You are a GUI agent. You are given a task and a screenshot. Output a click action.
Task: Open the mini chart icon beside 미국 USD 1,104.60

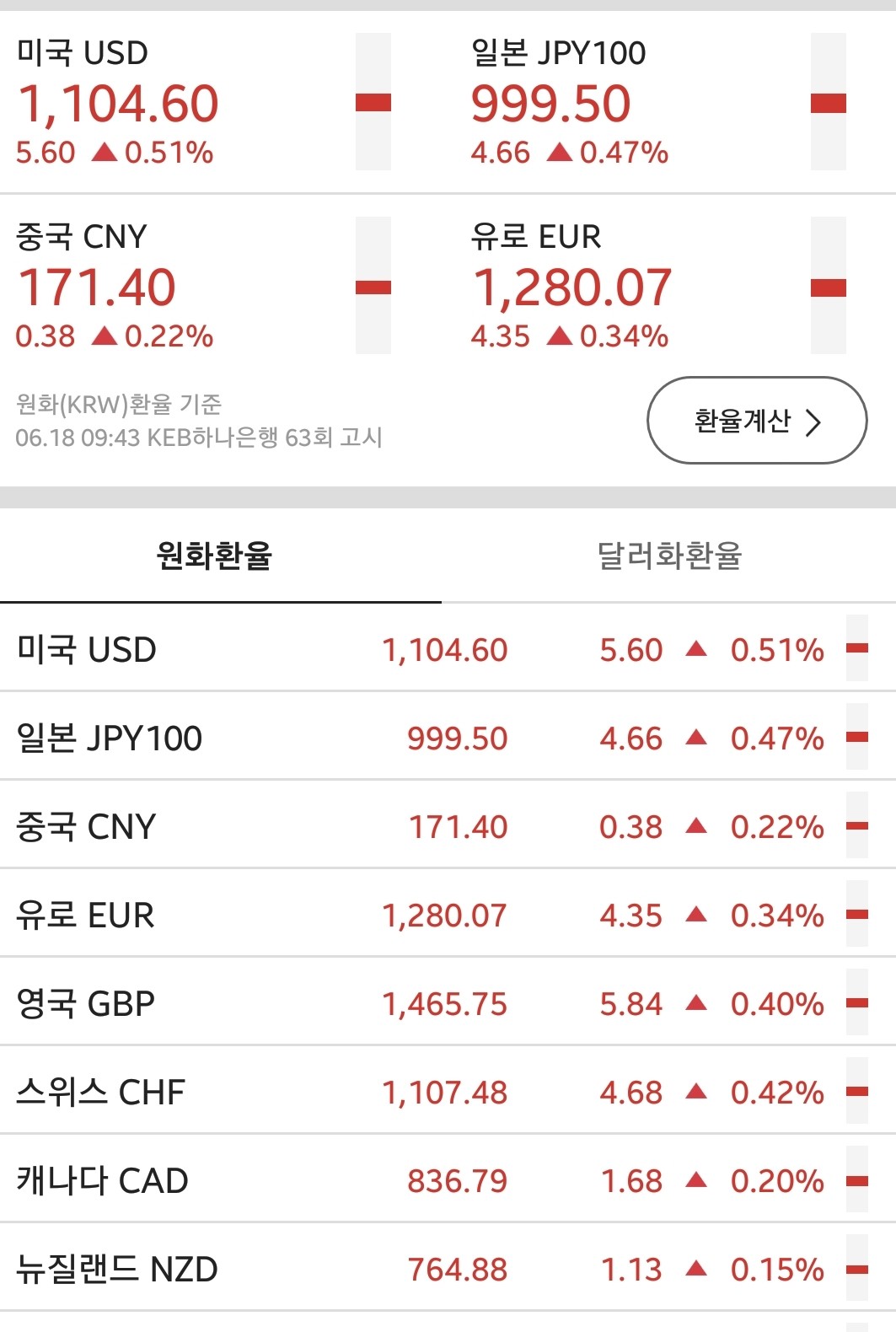point(373,103)
